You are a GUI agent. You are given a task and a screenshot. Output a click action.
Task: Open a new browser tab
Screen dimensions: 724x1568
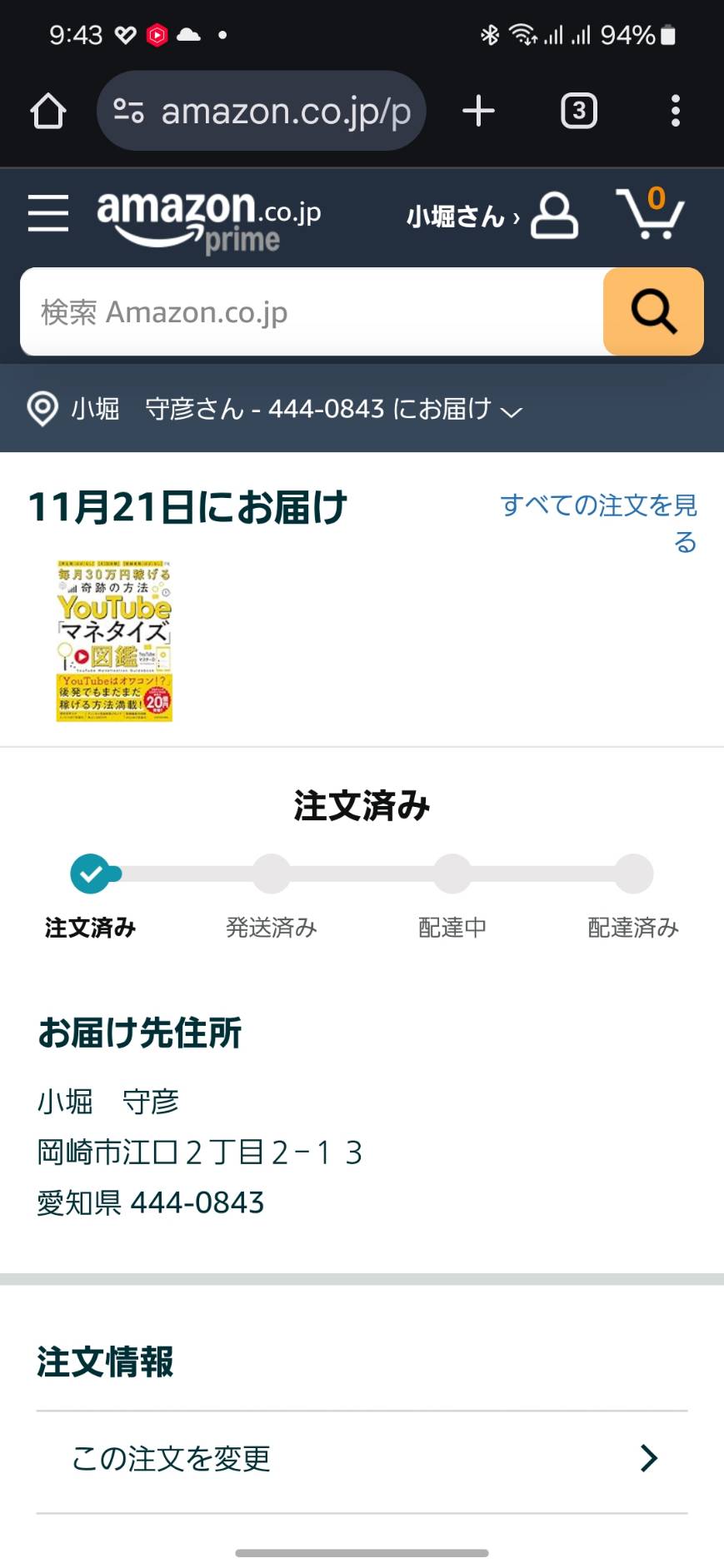(479, 111)
